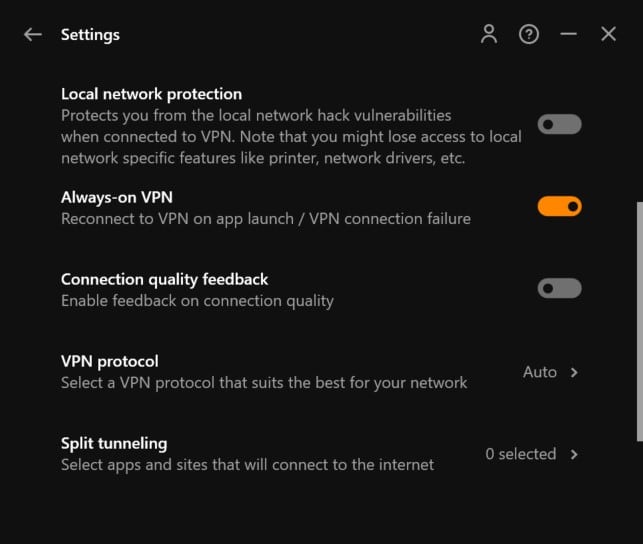Open Split tunneling settings
The image size is (643, 544).
coord(531,454)
